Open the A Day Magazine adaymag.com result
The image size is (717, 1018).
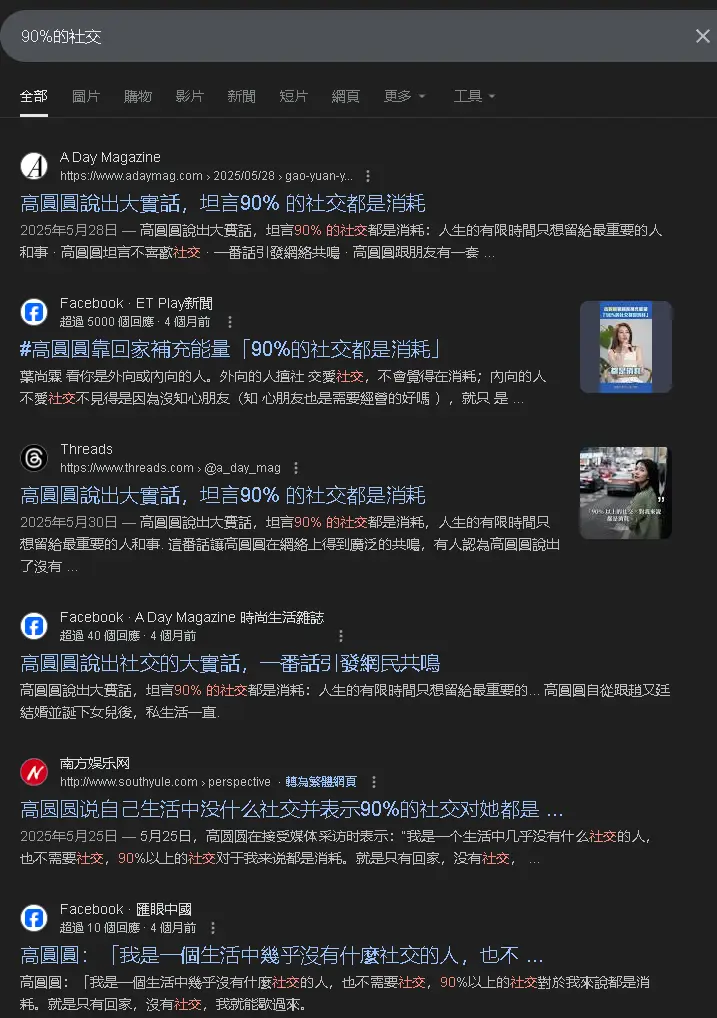(x=223, y=203)
